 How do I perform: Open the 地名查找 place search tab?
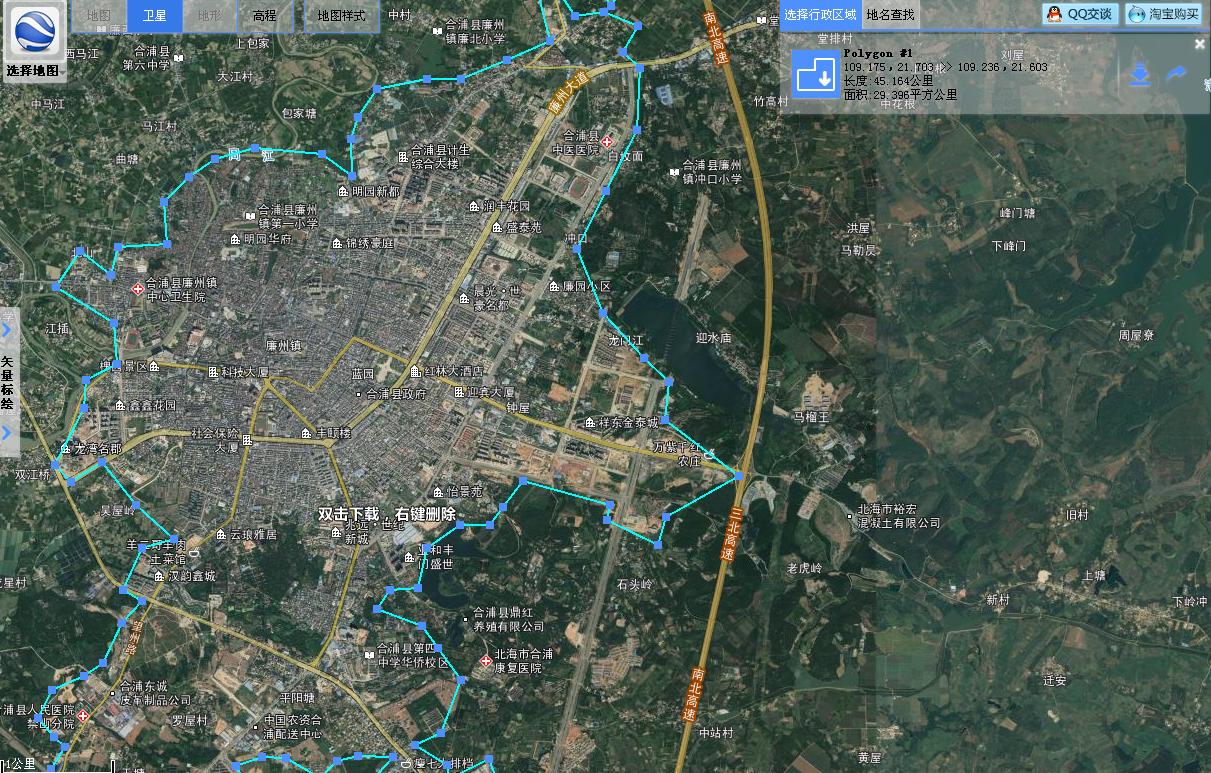pos(890,14)
